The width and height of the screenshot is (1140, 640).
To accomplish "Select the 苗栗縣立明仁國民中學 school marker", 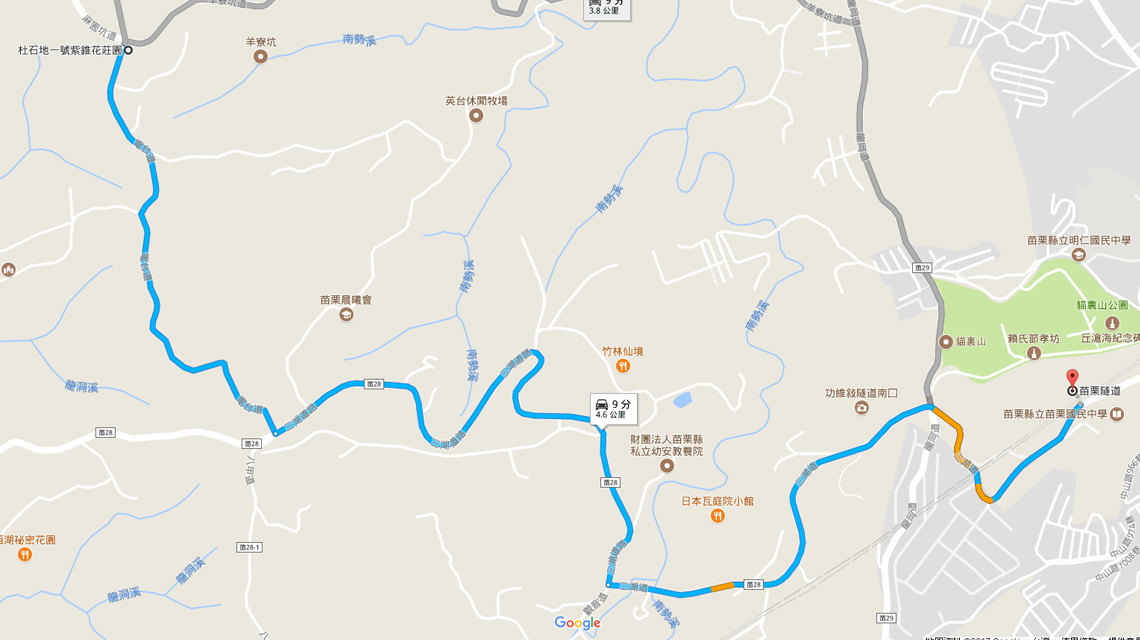I will (x=1078, y=255).
